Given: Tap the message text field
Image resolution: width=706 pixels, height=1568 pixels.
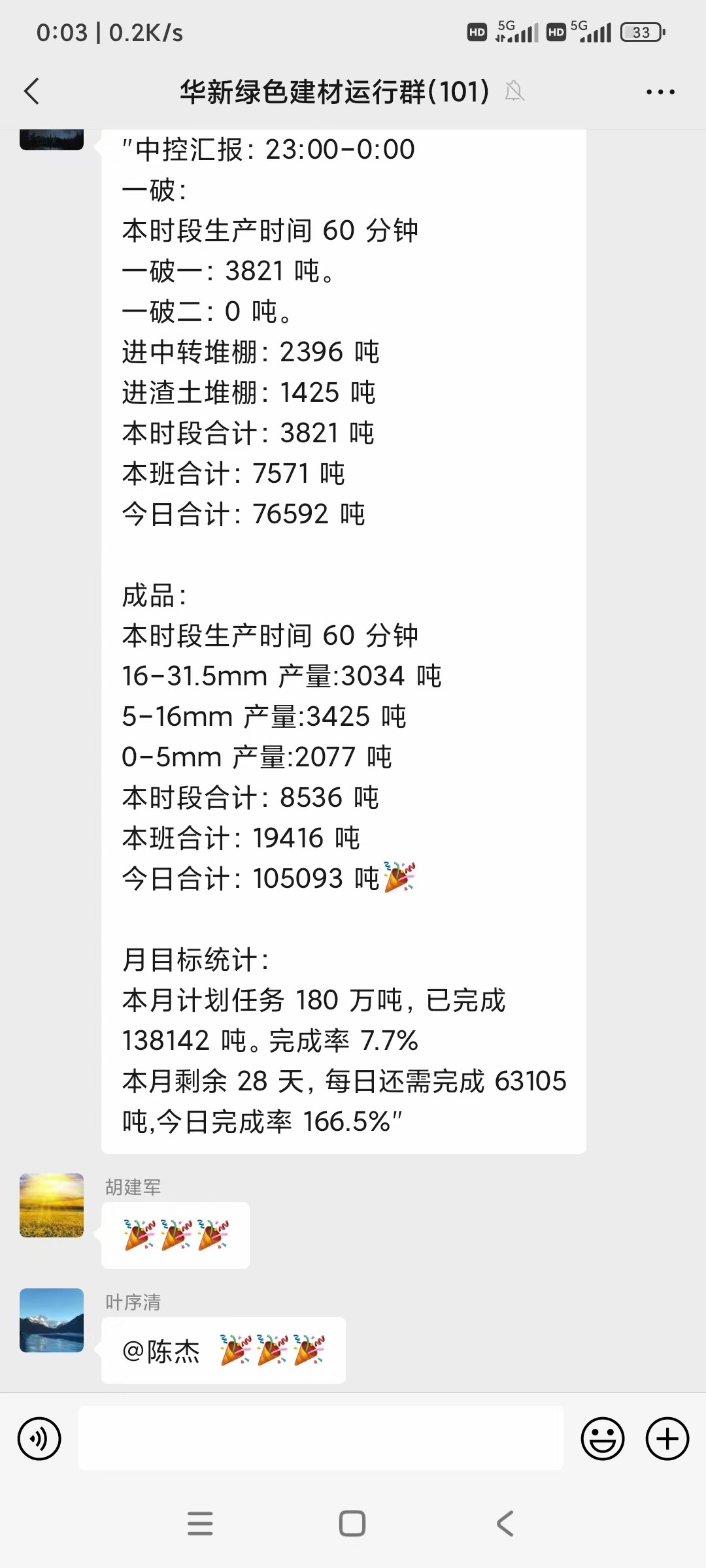Looking at the screenshot, I should 320,1439.
